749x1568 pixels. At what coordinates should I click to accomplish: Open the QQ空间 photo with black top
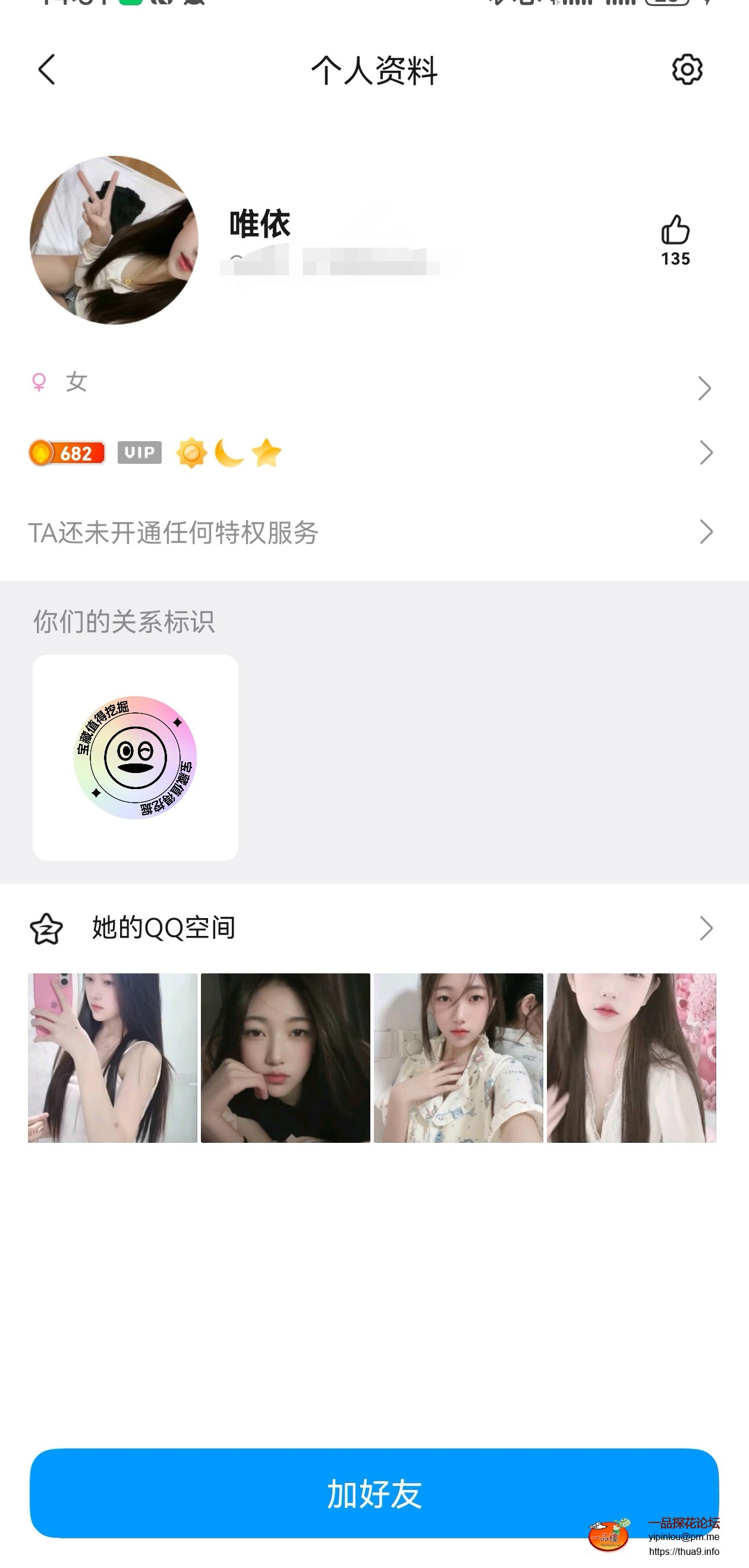(x=285, y=1057)
